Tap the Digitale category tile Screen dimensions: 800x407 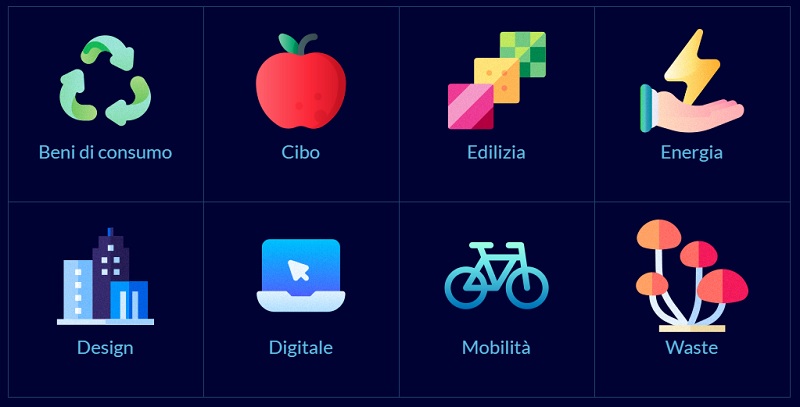tap(301, 295)
